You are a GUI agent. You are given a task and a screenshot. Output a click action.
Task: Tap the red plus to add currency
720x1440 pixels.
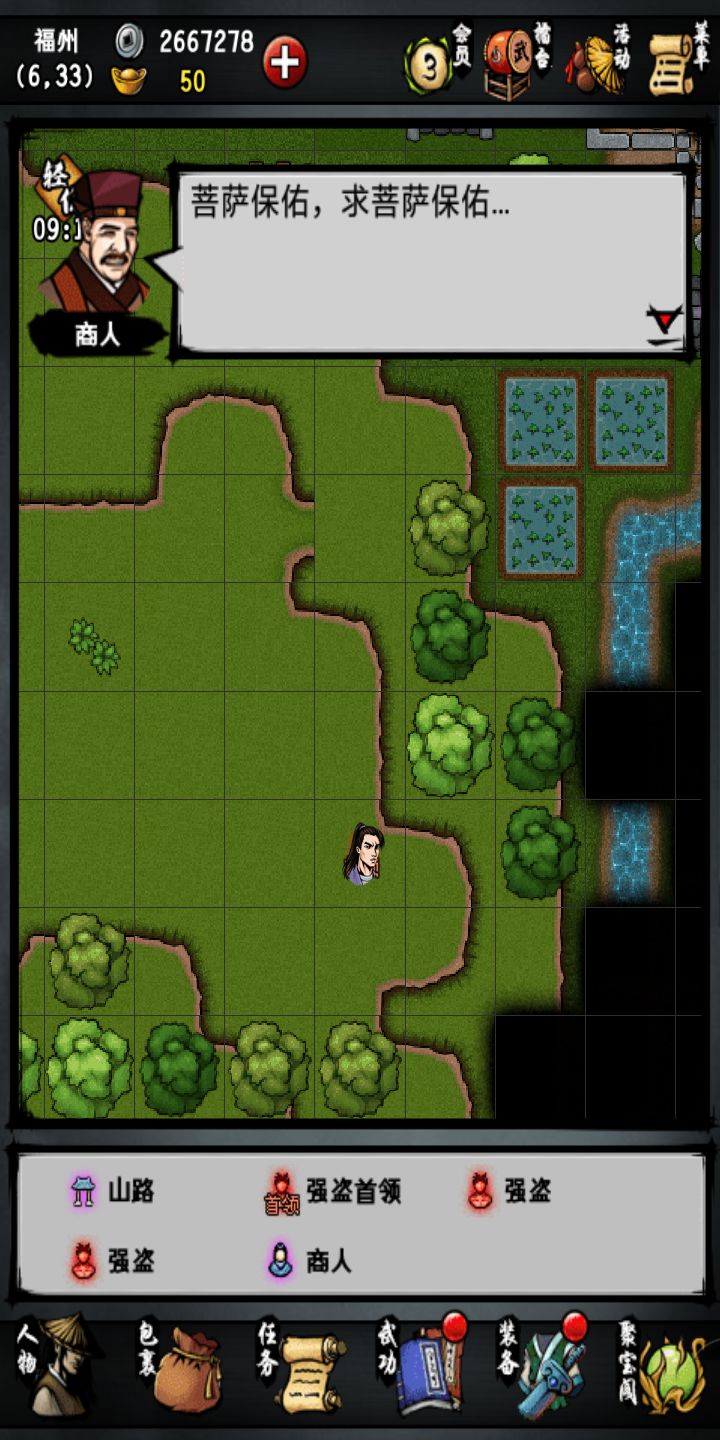(x=285, y=62)
